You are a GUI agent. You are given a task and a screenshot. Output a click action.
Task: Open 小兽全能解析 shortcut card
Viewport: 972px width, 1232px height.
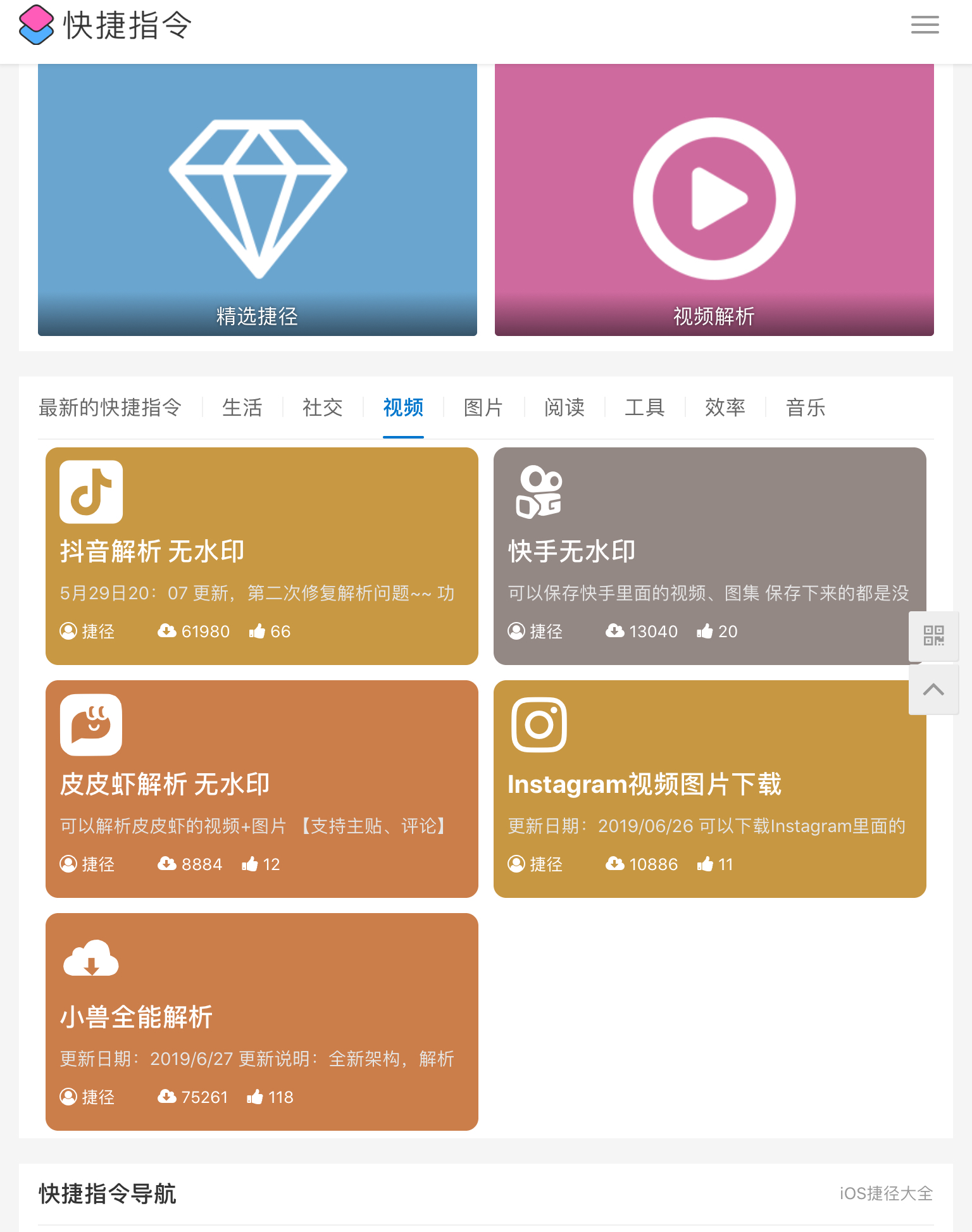click(x=261, y=1021)
